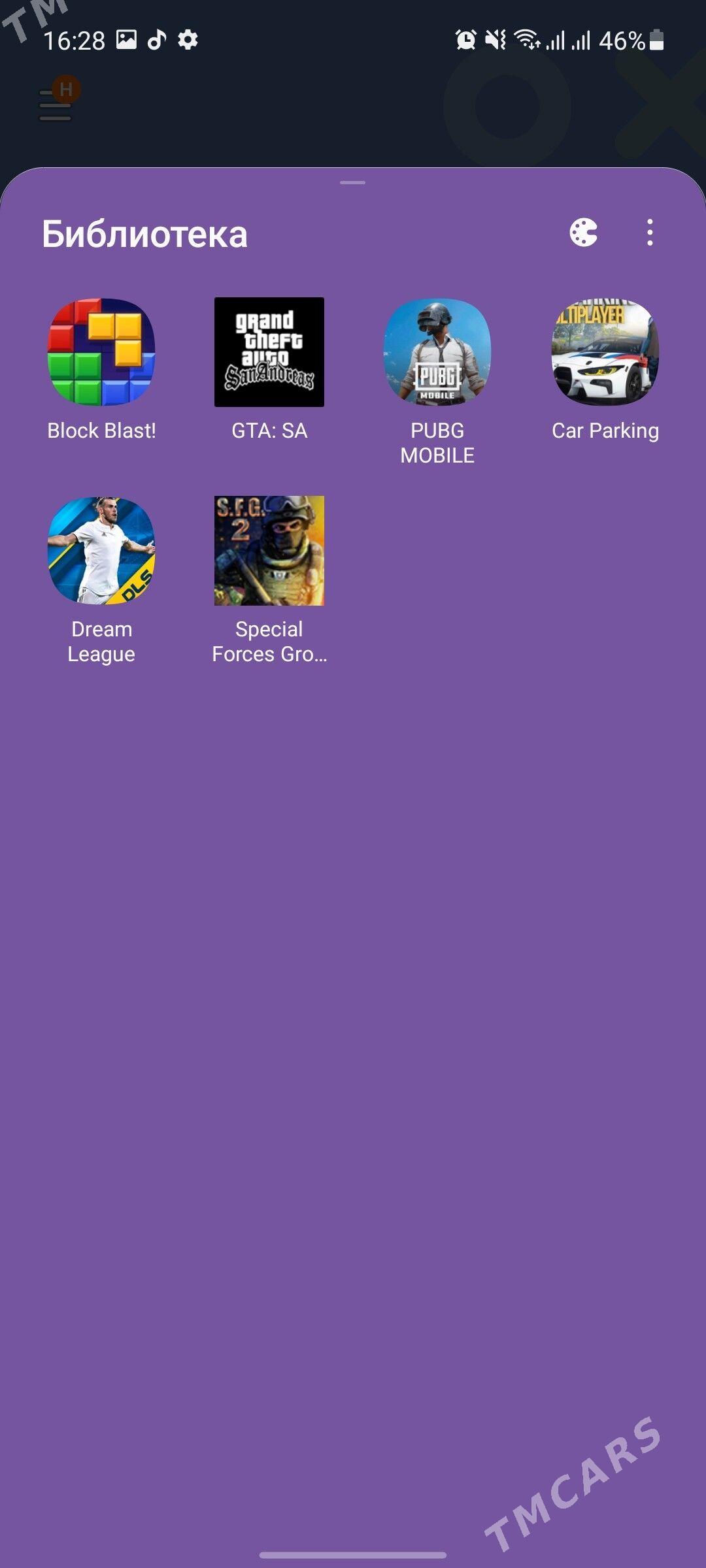Launch Special Forces Group 2
Viewport: 706px width, 1568px height.
pyautogui.click(x=269, y=551)
